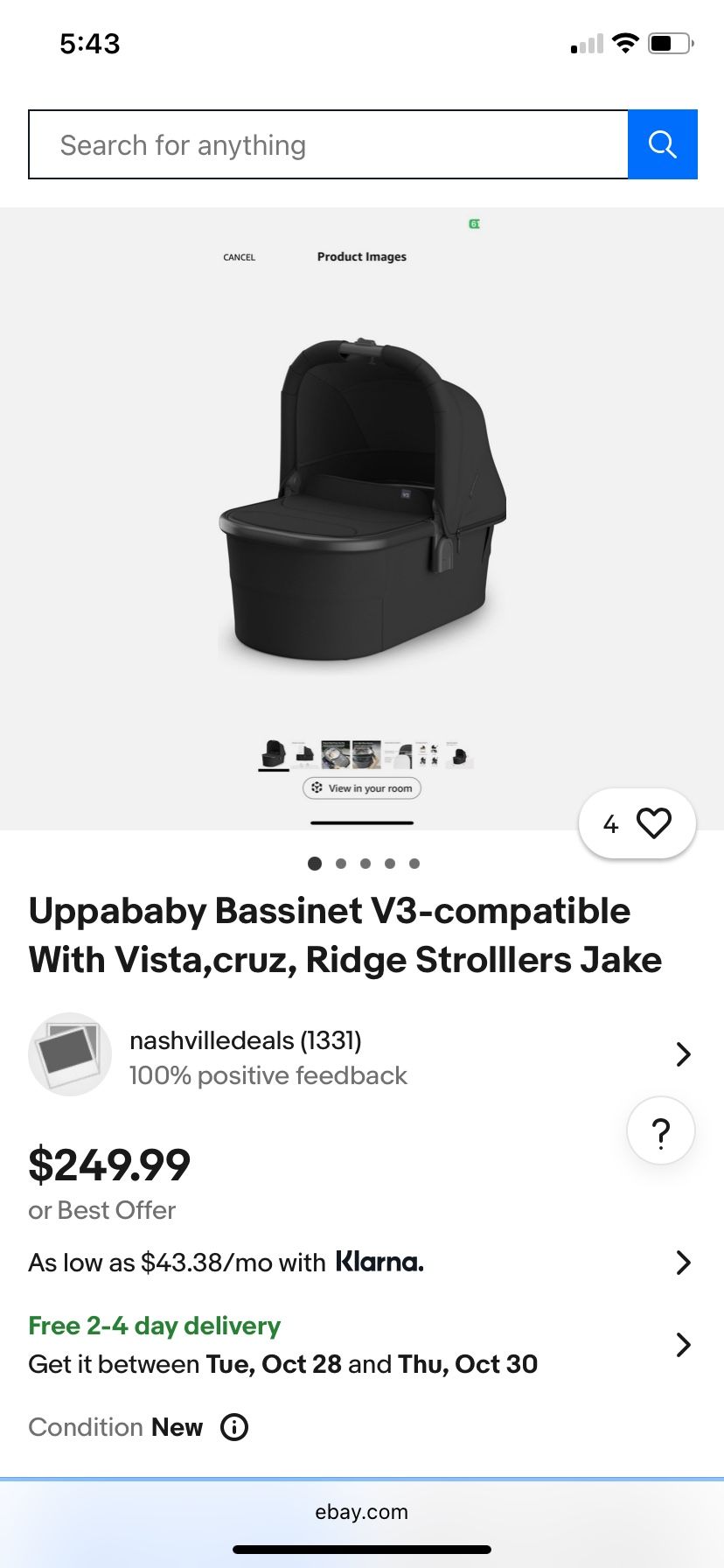The image size is (724, 1568).
Task: Tap ebay.com in the Safari toolbar
Action: 361,1511
